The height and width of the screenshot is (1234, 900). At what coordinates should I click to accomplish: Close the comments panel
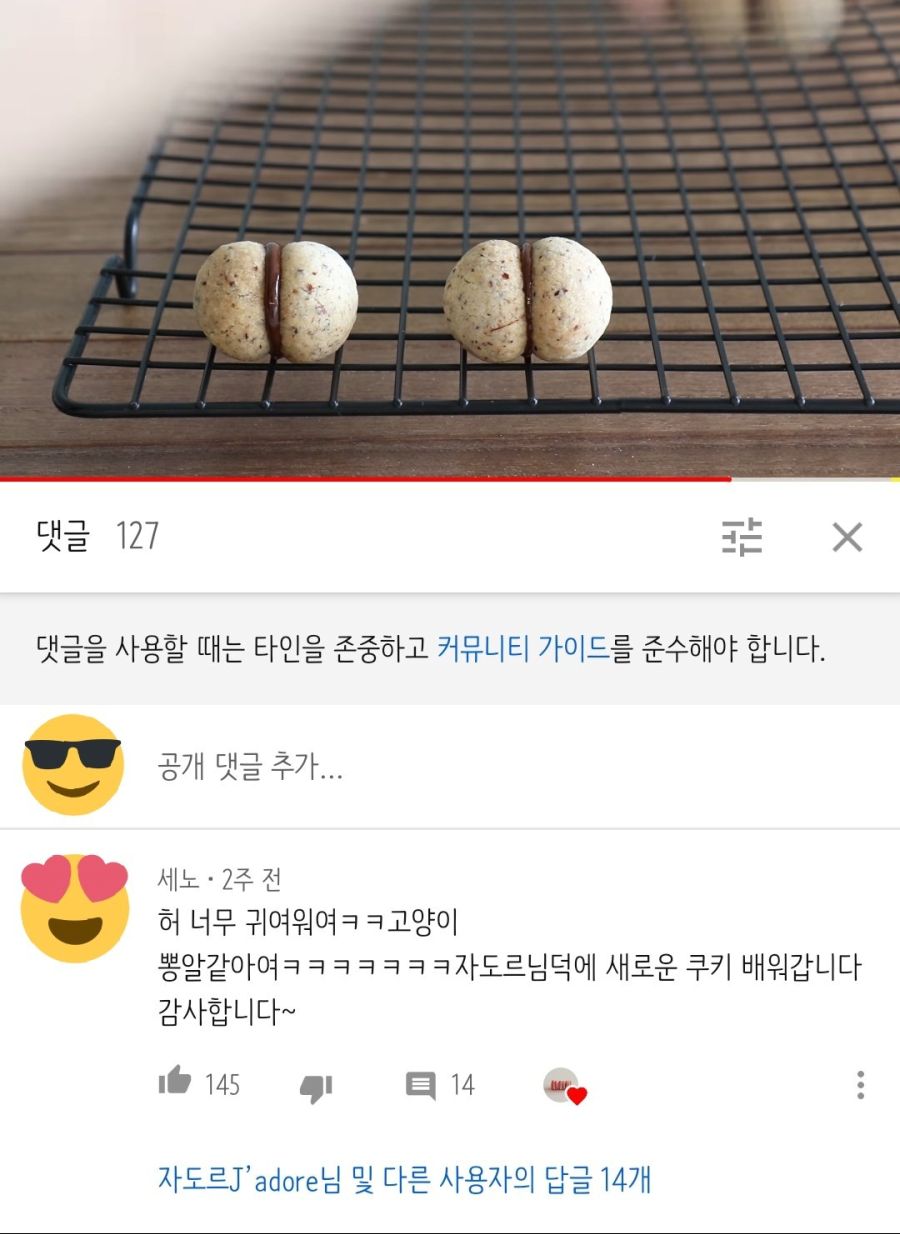(847, 537)
